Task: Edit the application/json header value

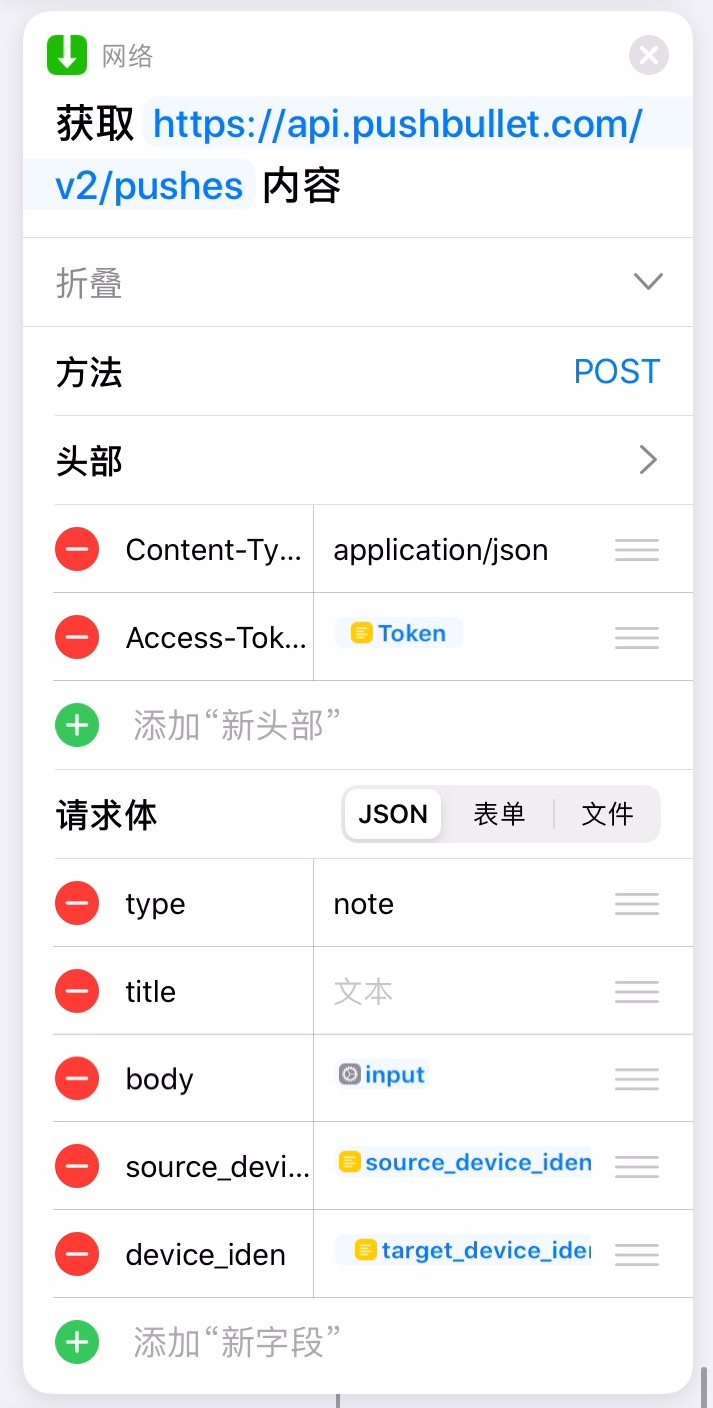Action: (441, 550)
